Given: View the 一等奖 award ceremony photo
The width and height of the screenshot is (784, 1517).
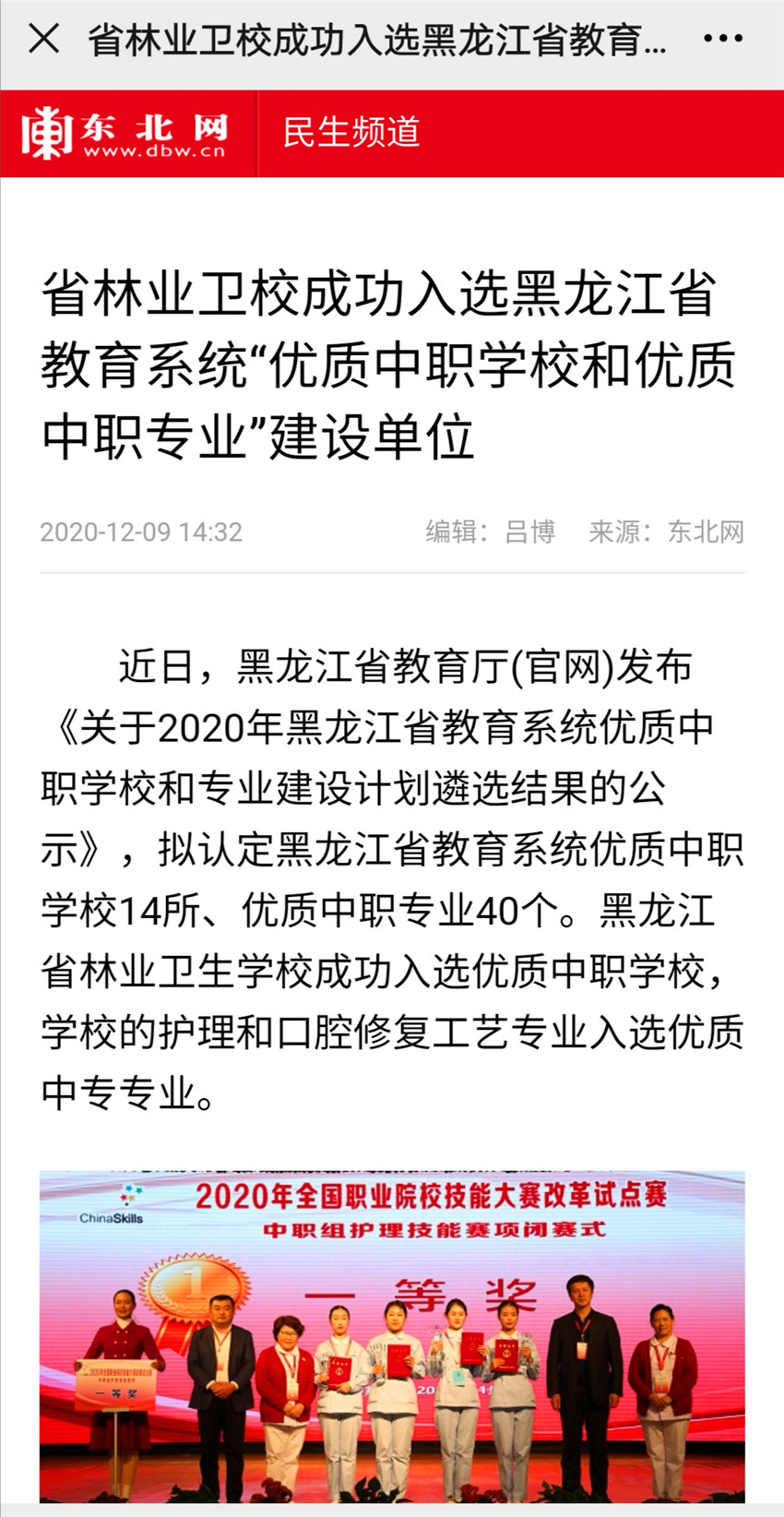Looking at the screenshot, I should click(392, 1336).
